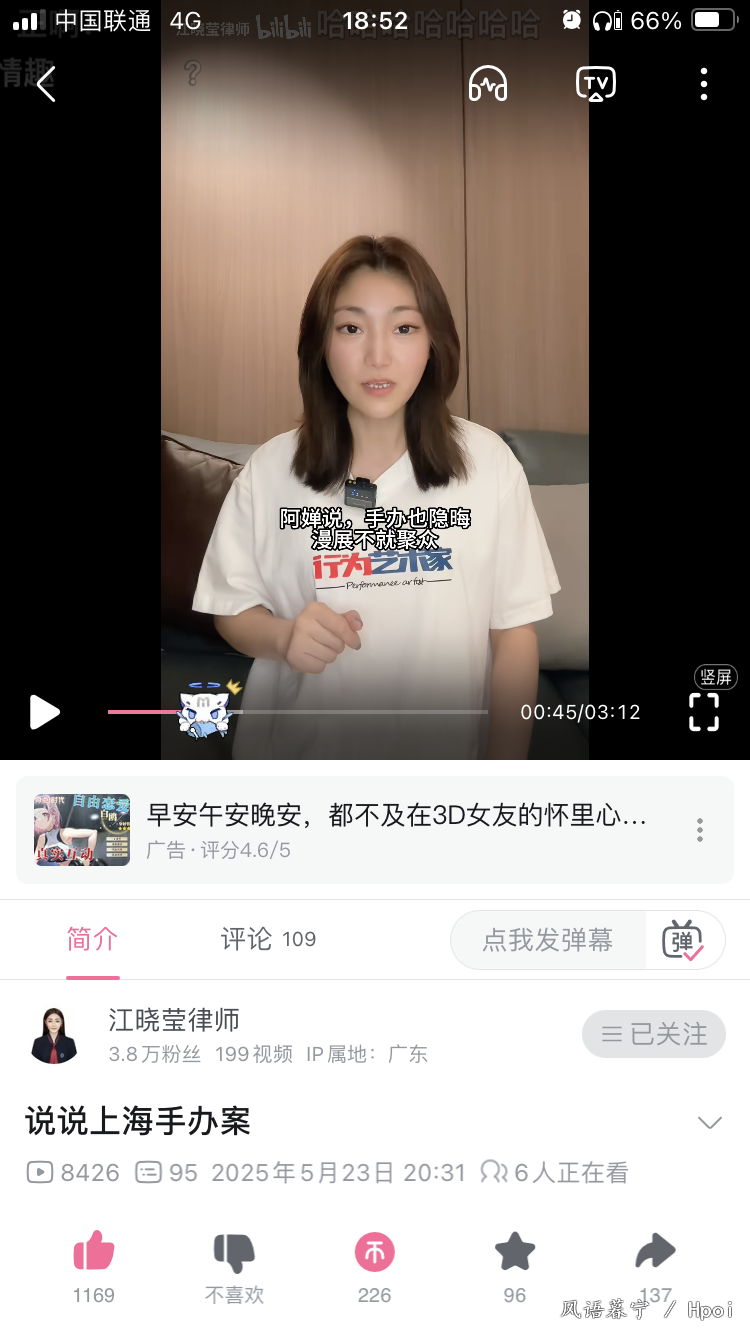This screenshot has width=750, height=1334.
Task: Give coins to the video
Action: pos(375,1252)
